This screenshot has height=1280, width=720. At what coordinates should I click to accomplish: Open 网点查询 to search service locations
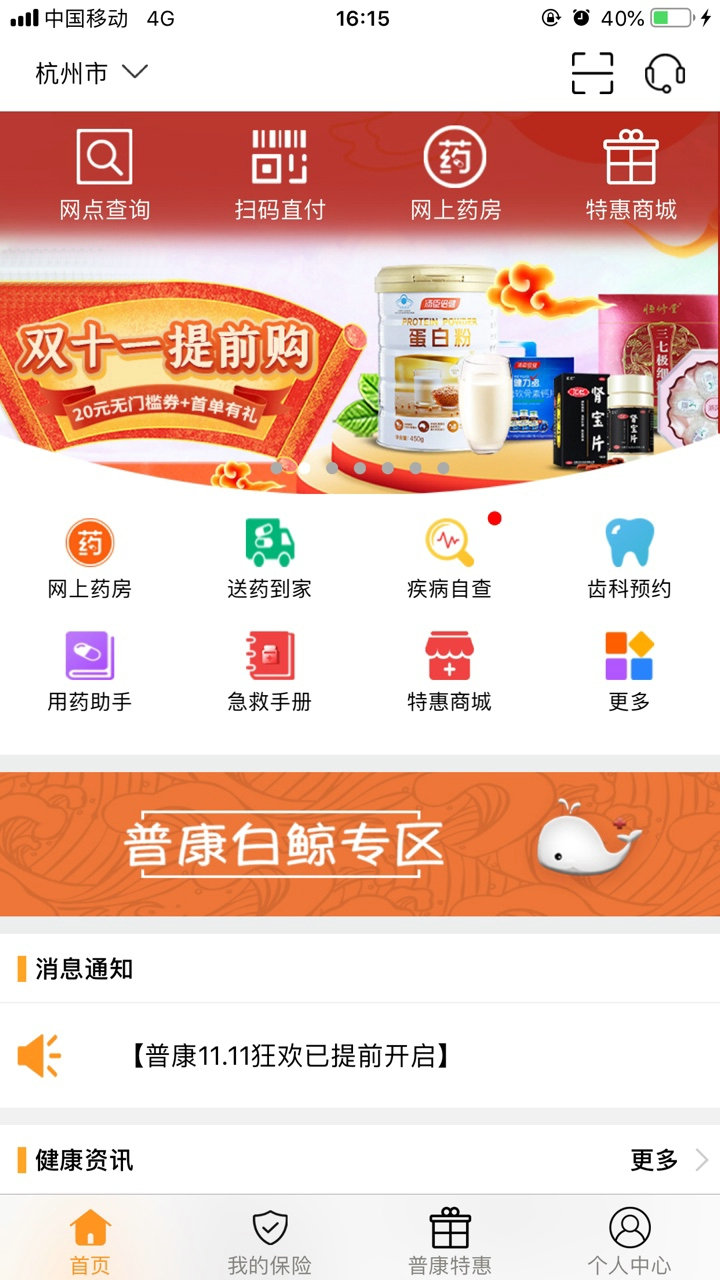pyautogui.click(x=104, y=170)
